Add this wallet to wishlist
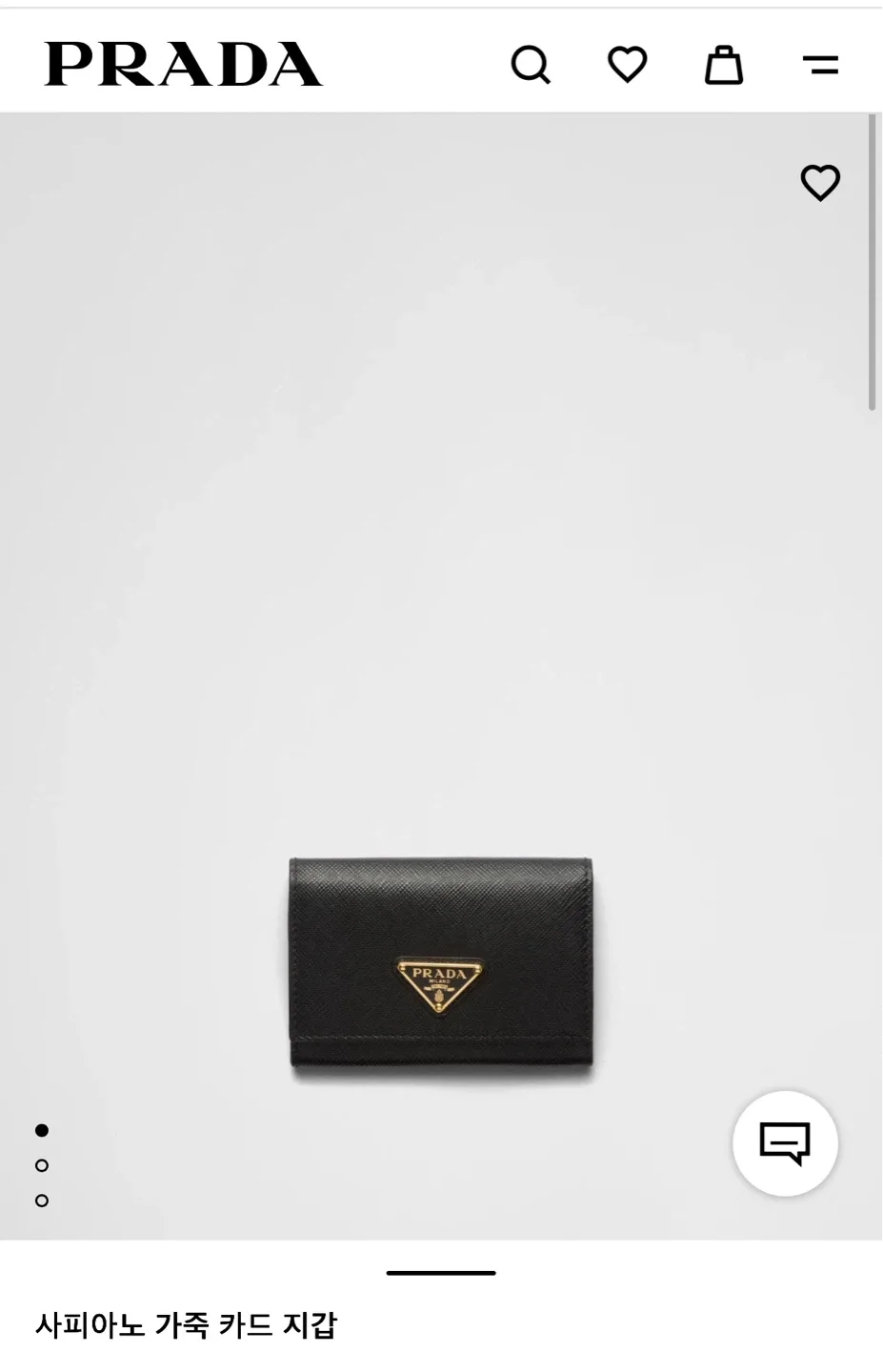 [820, 183]
